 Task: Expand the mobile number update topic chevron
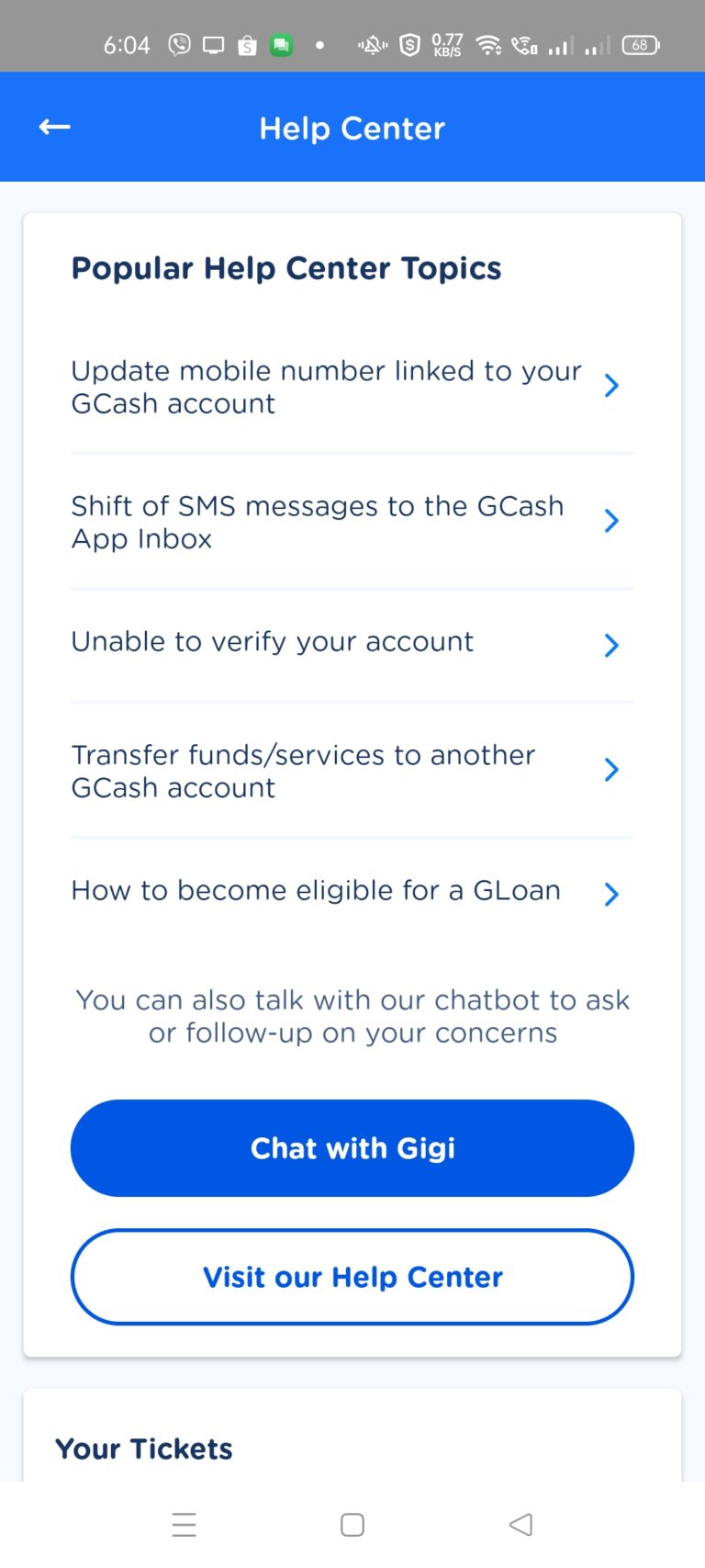611,385
